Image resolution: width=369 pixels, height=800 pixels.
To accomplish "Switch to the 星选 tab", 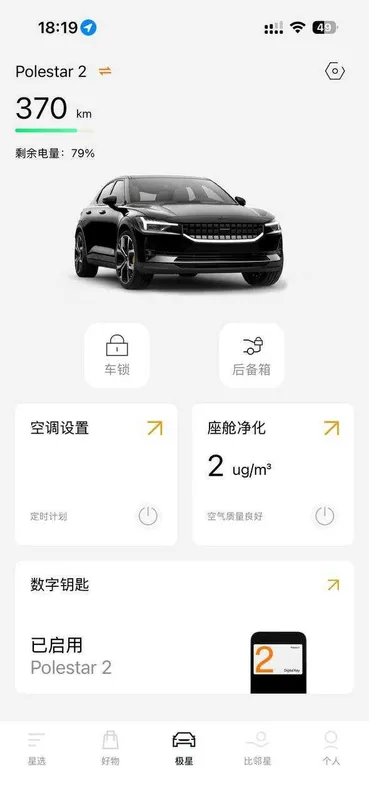I will (x=37, y=748).
